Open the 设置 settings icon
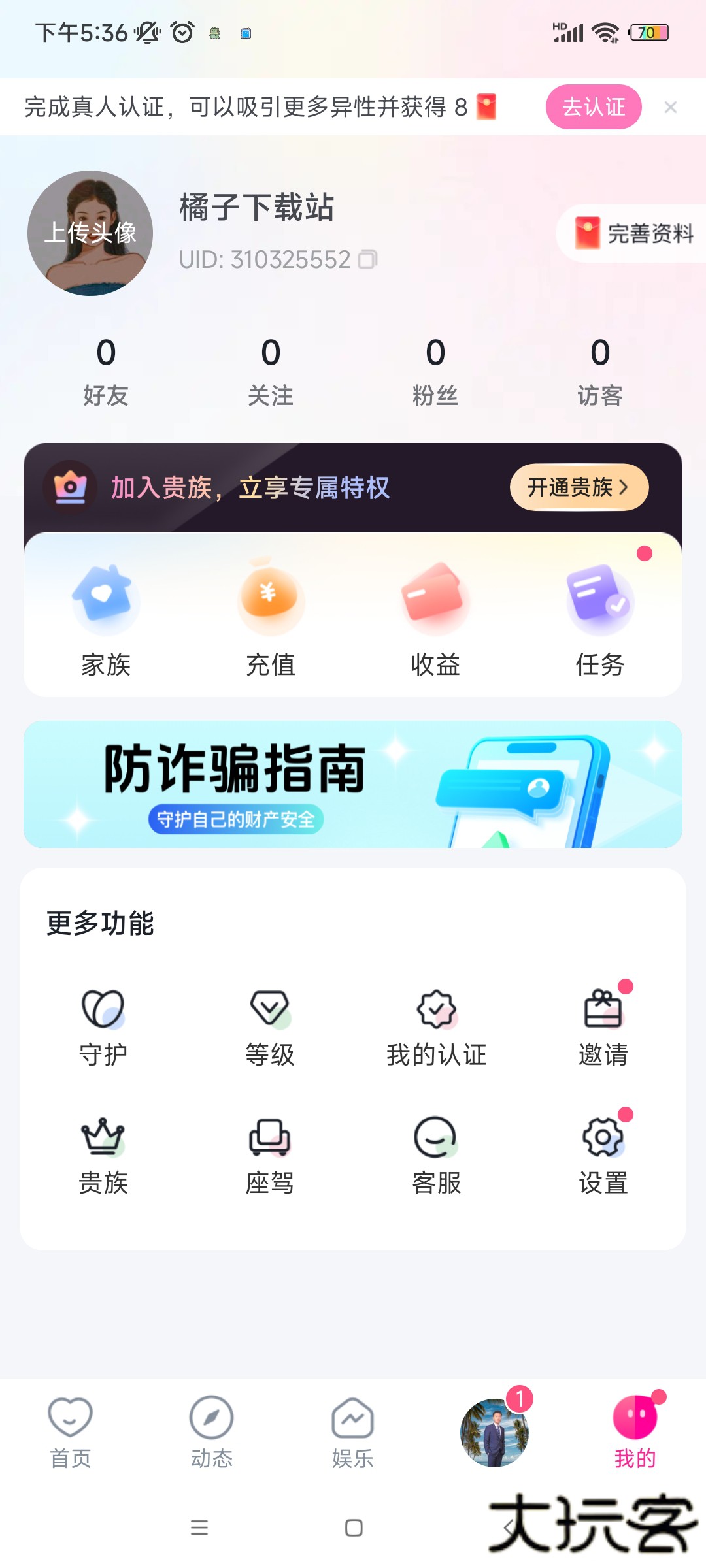Screen dimensions: 706x1568 click(602, 1147)
